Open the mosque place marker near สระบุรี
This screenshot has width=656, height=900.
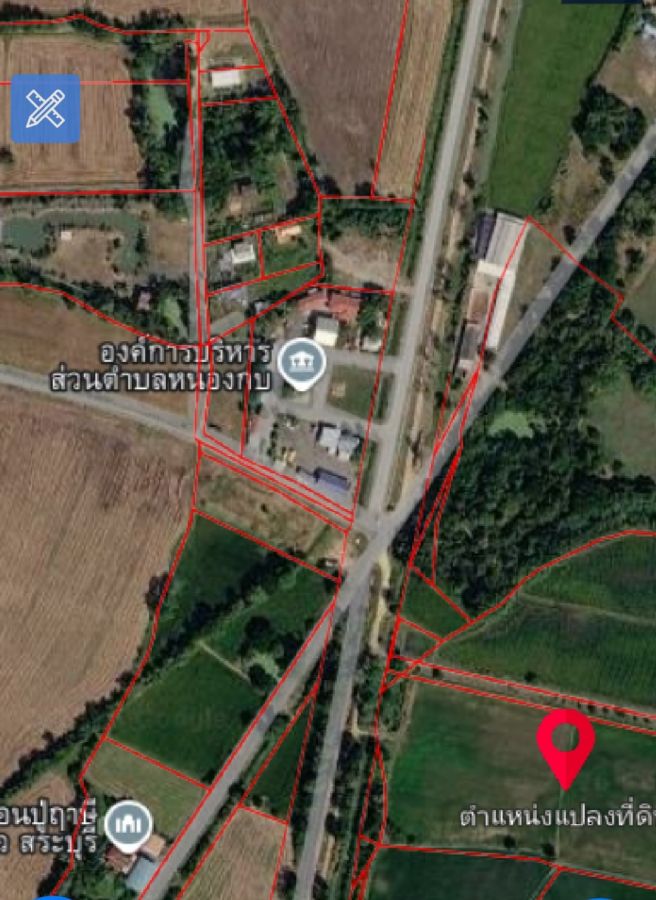click(128, 824)
